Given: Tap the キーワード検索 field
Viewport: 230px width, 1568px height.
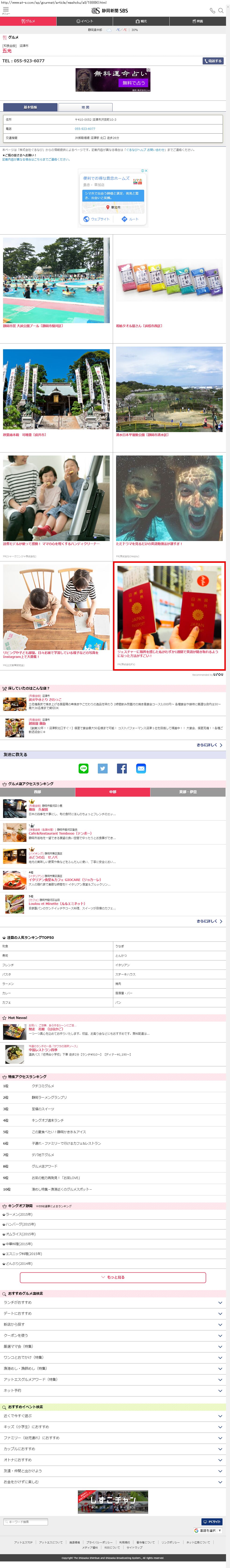Looking at the screenshot, I should [x=26, y=1522].
